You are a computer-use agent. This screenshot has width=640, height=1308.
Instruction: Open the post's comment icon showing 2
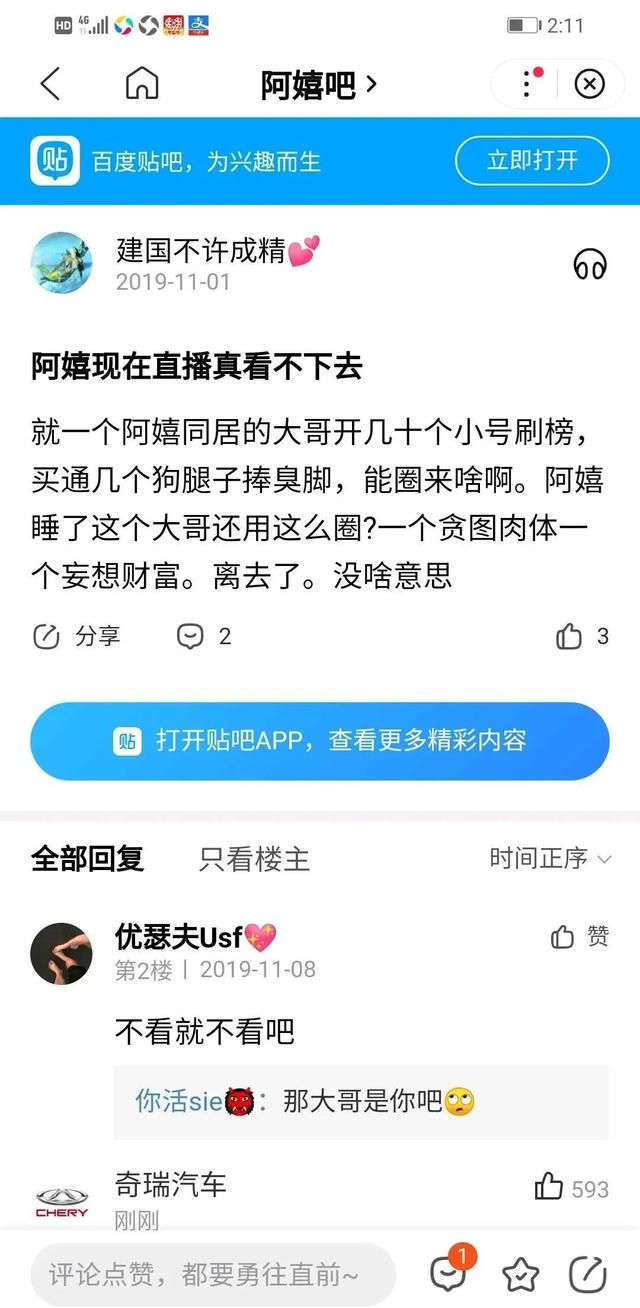204,636
